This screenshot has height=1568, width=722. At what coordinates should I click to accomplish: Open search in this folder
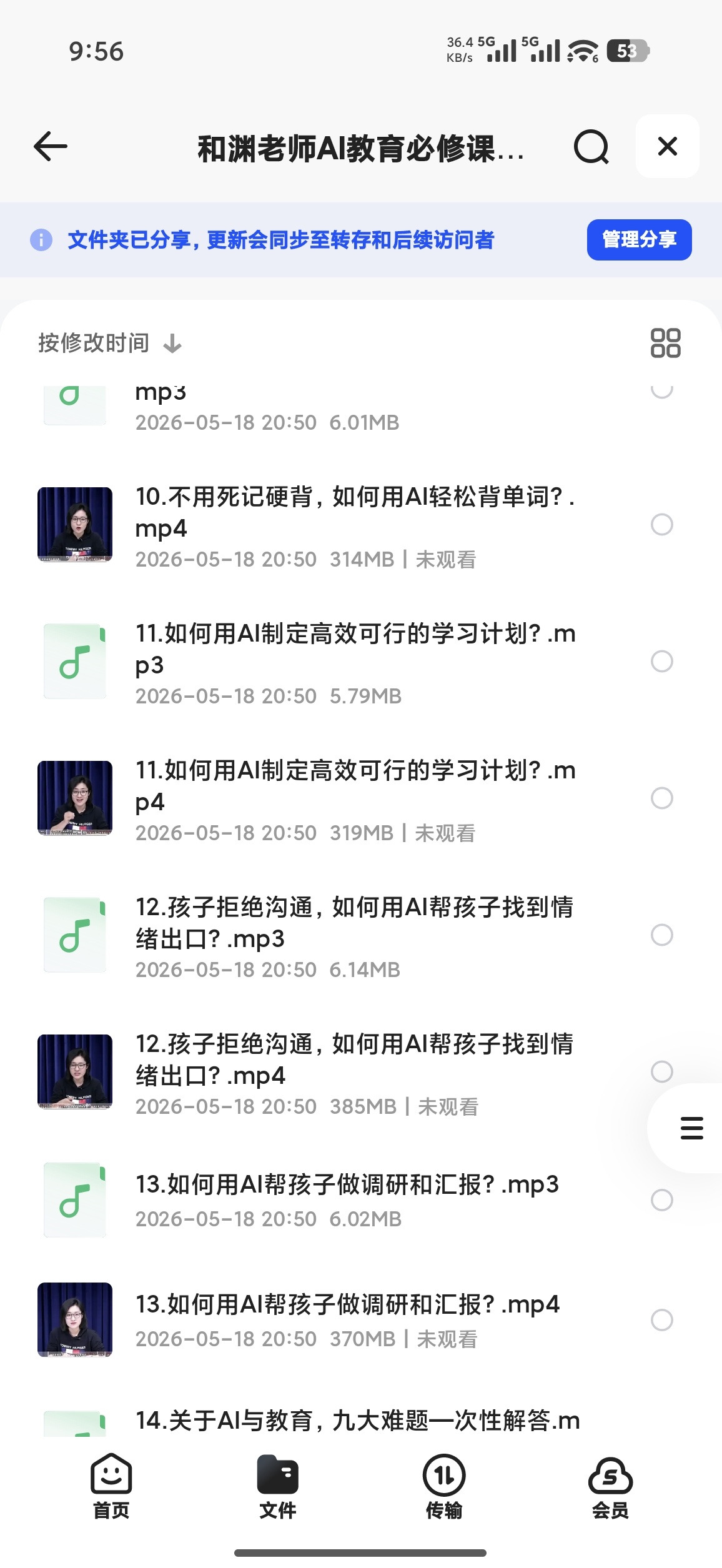pos(591,147)
